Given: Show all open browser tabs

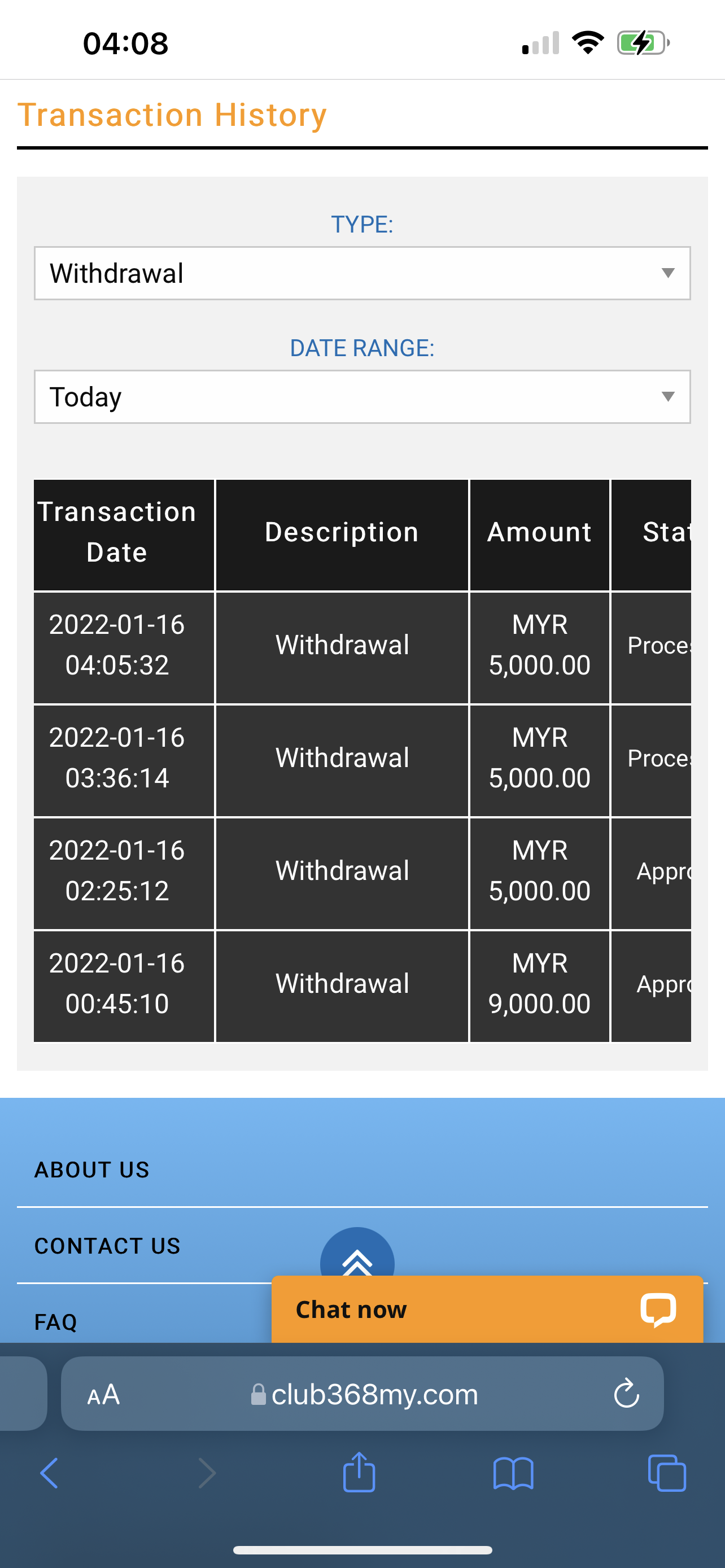Looking at the screenshot, I should (x=667, y=1474).
